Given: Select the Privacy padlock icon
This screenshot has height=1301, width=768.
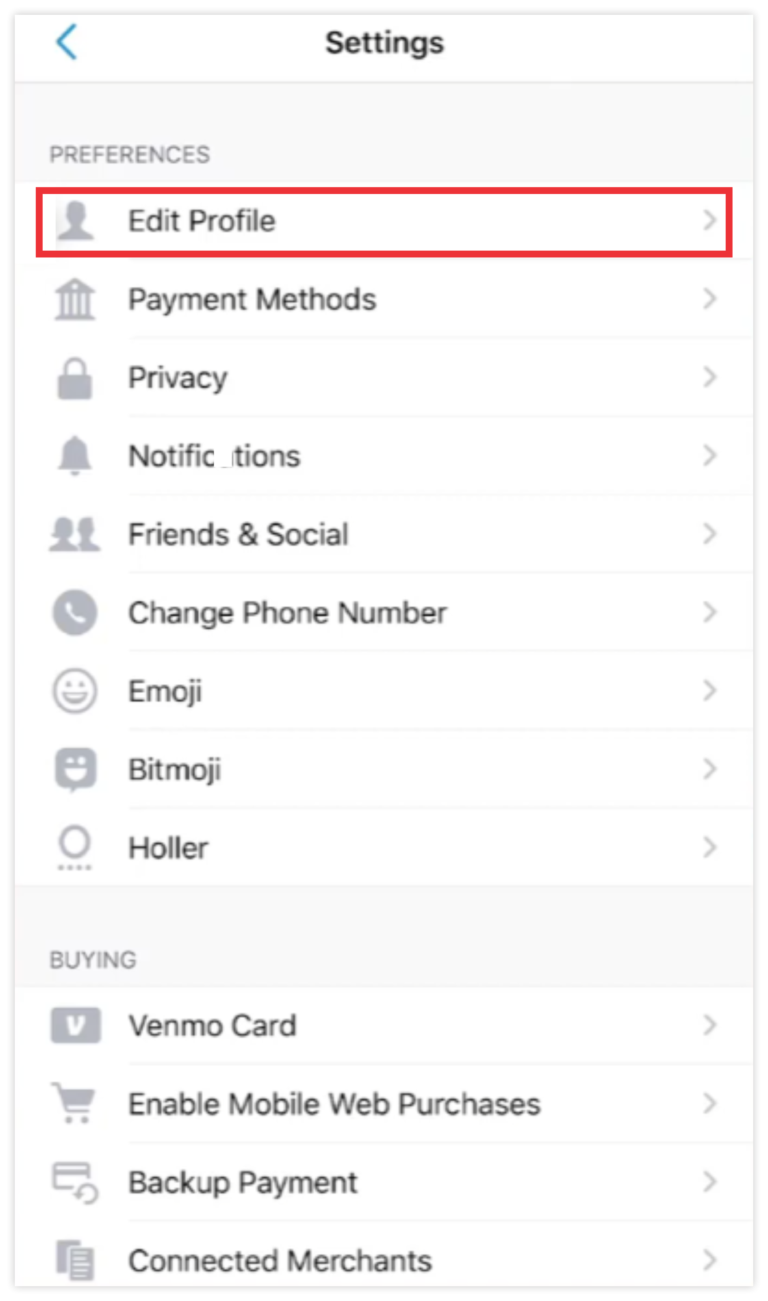Looking at the screenshot, I should pos(74,377).
